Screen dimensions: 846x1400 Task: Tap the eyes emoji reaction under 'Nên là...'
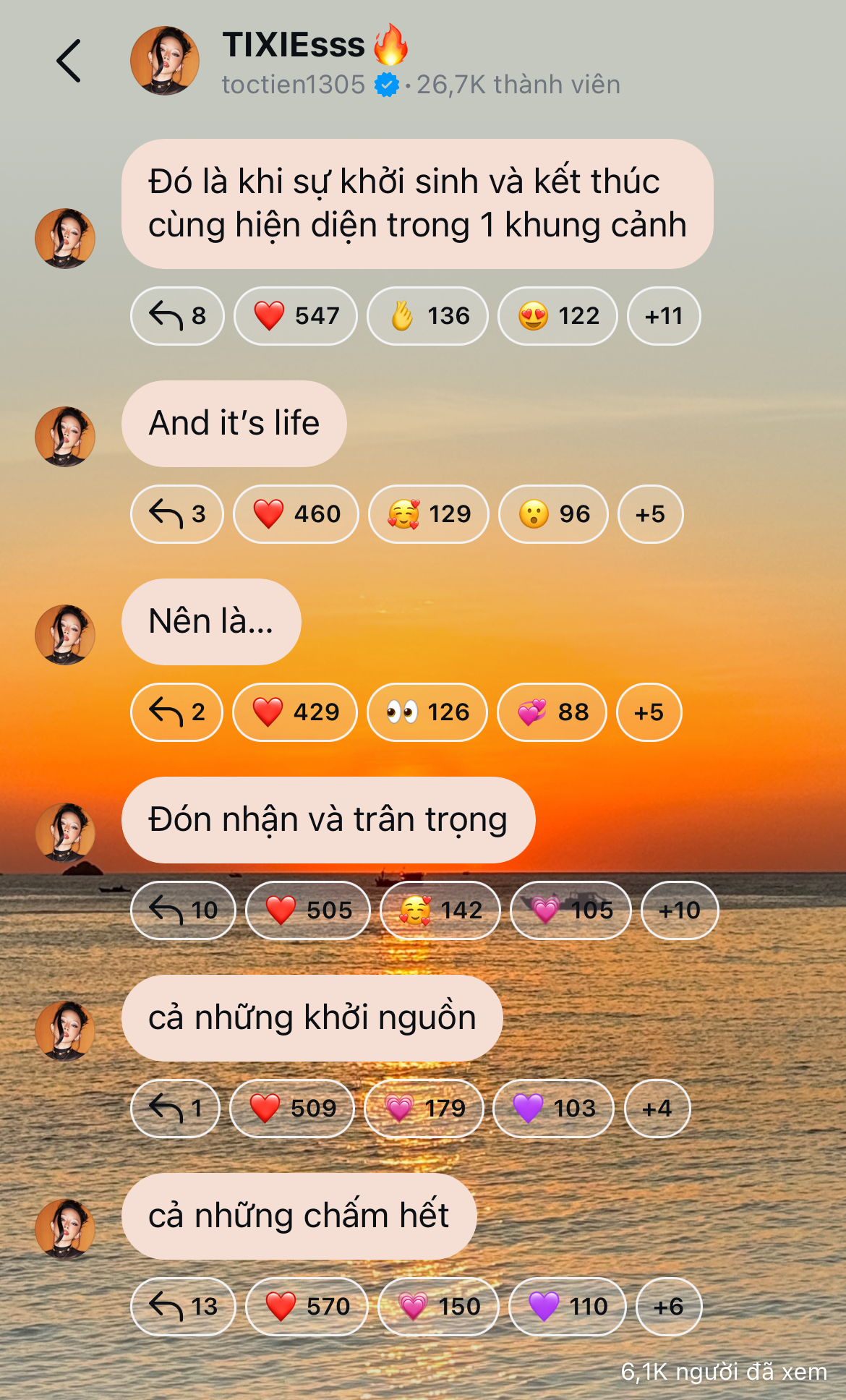click(x=426, y=712)
